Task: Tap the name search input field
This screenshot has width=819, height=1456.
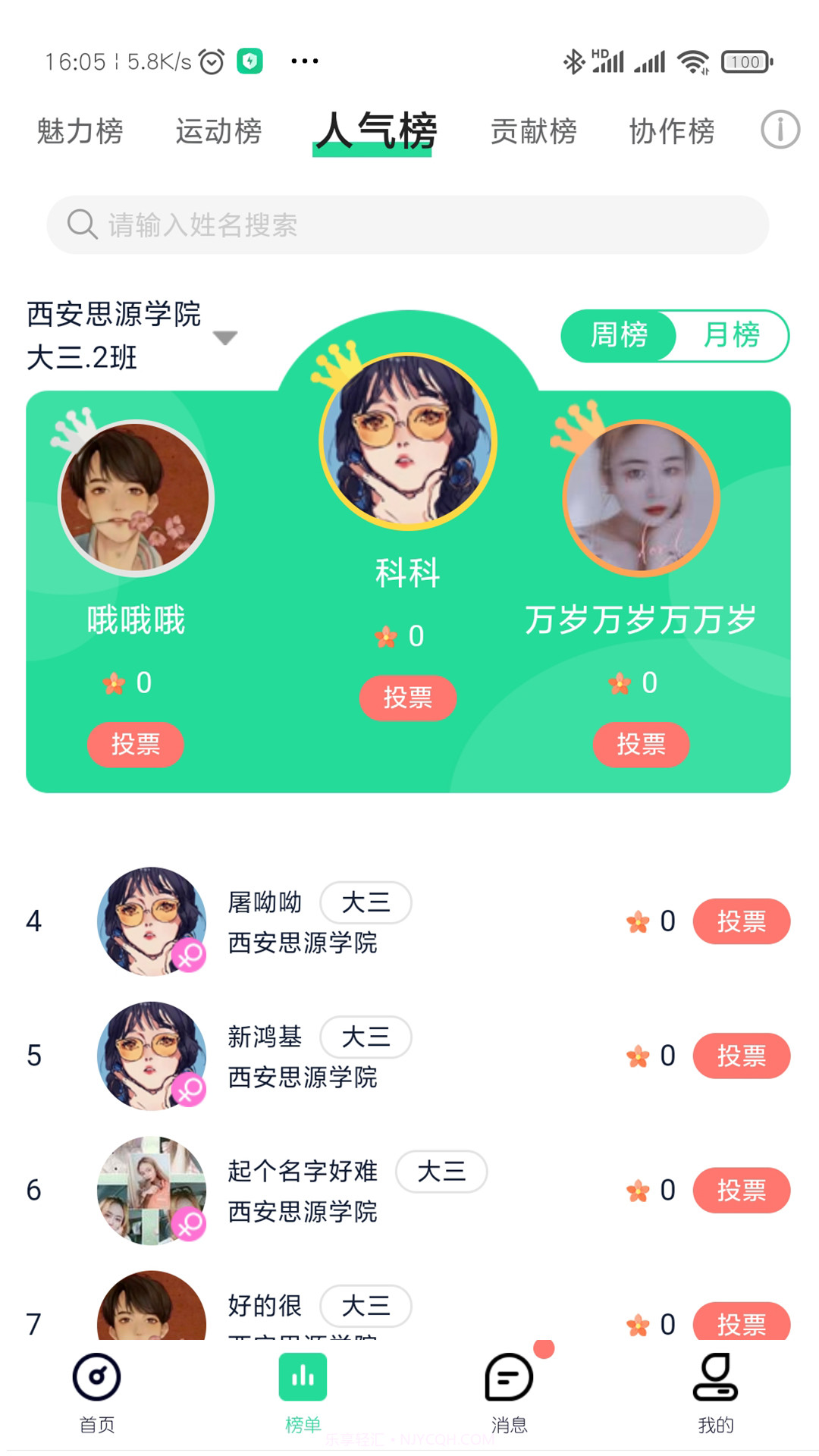Action: coord(409,224)
